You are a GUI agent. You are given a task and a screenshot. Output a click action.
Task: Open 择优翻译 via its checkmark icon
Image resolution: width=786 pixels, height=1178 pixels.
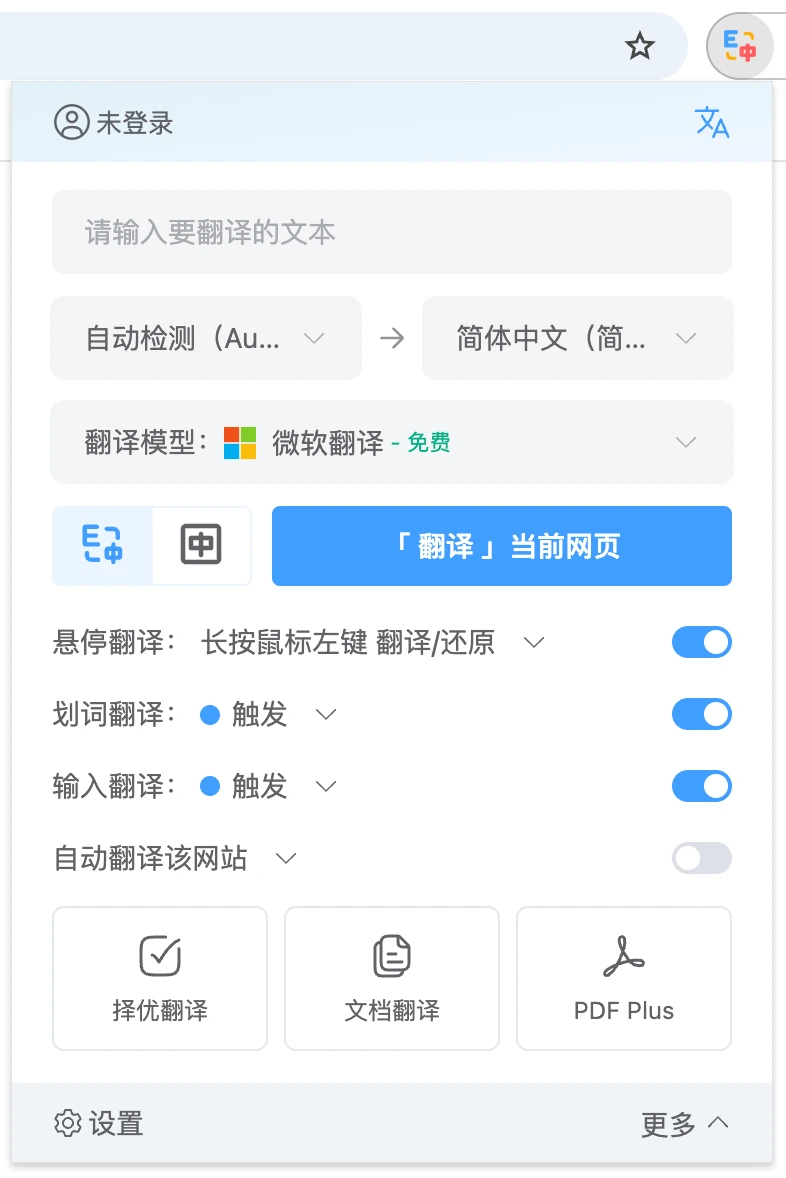tap(159, 955)
